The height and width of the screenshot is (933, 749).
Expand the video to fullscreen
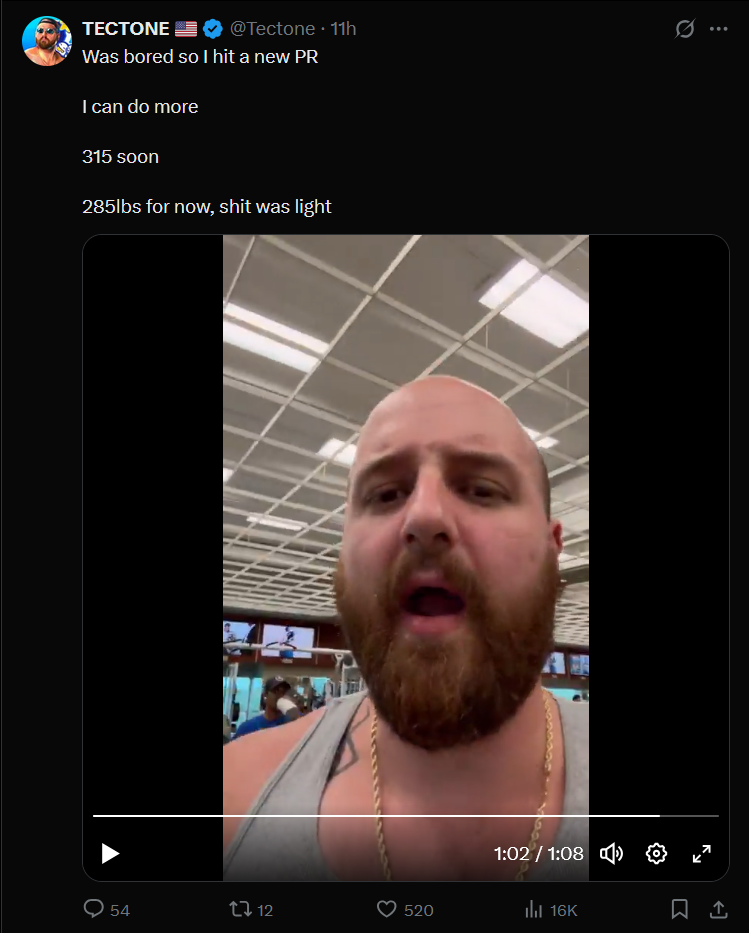pyautogui.click(x=702, y=853)
